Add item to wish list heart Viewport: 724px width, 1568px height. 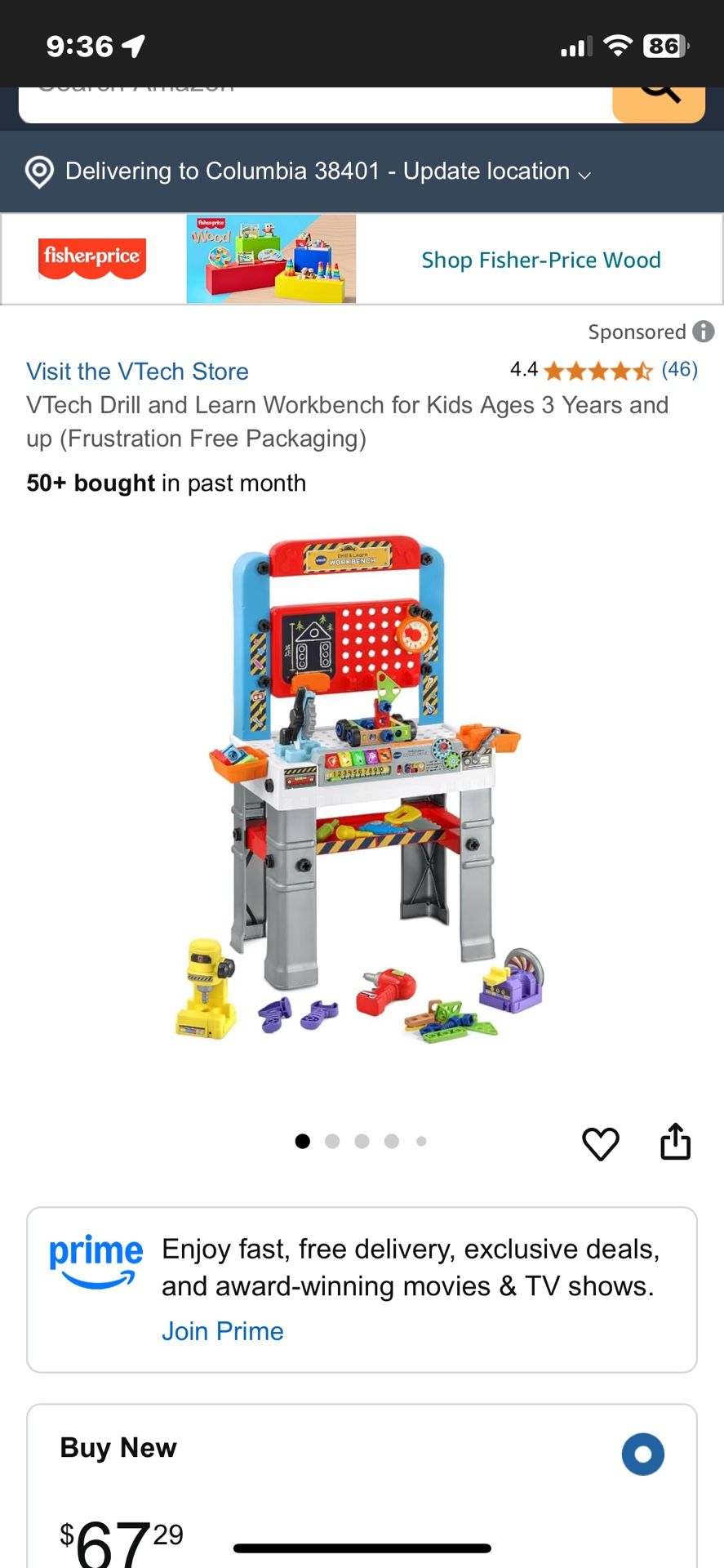point(600,1143)
